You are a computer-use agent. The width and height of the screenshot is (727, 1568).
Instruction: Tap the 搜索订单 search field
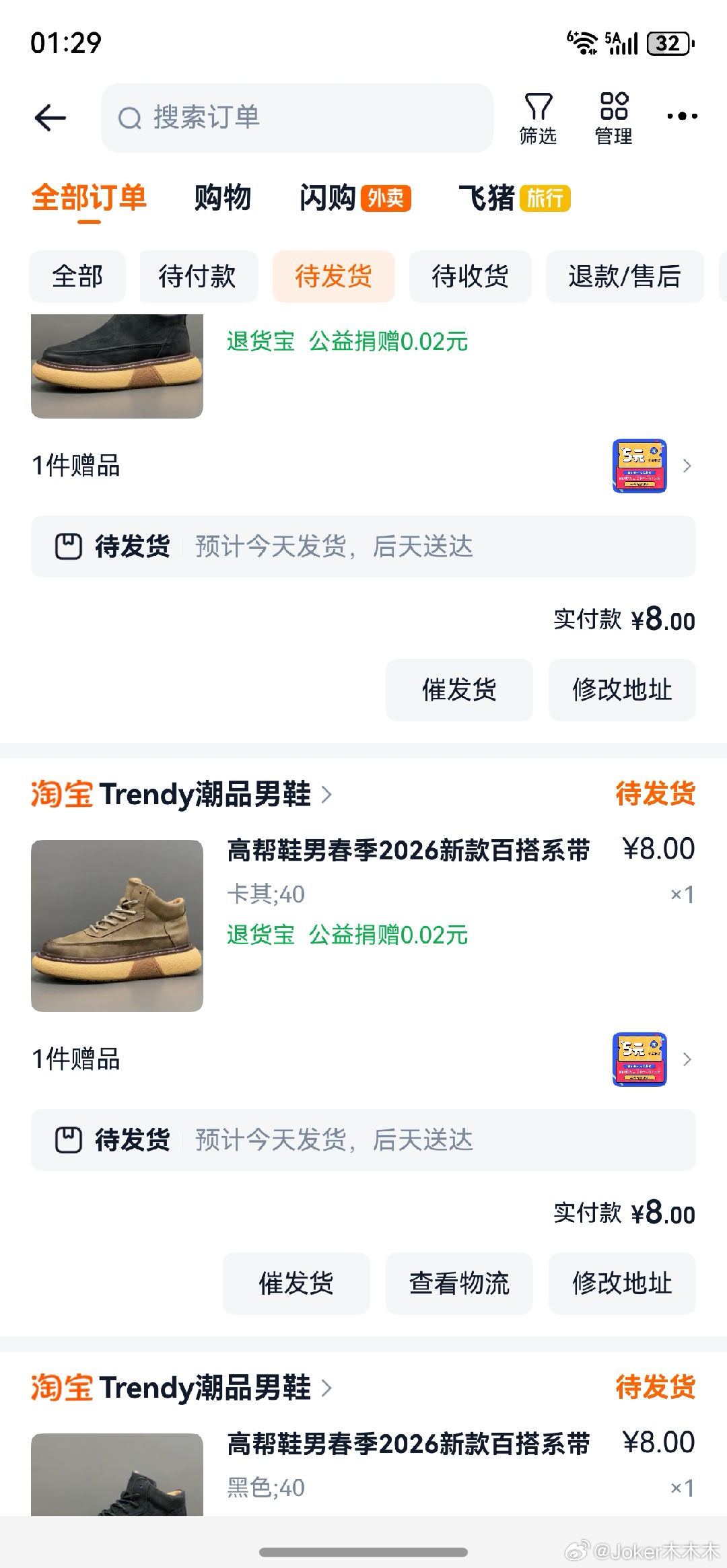[x=297, y=118]
